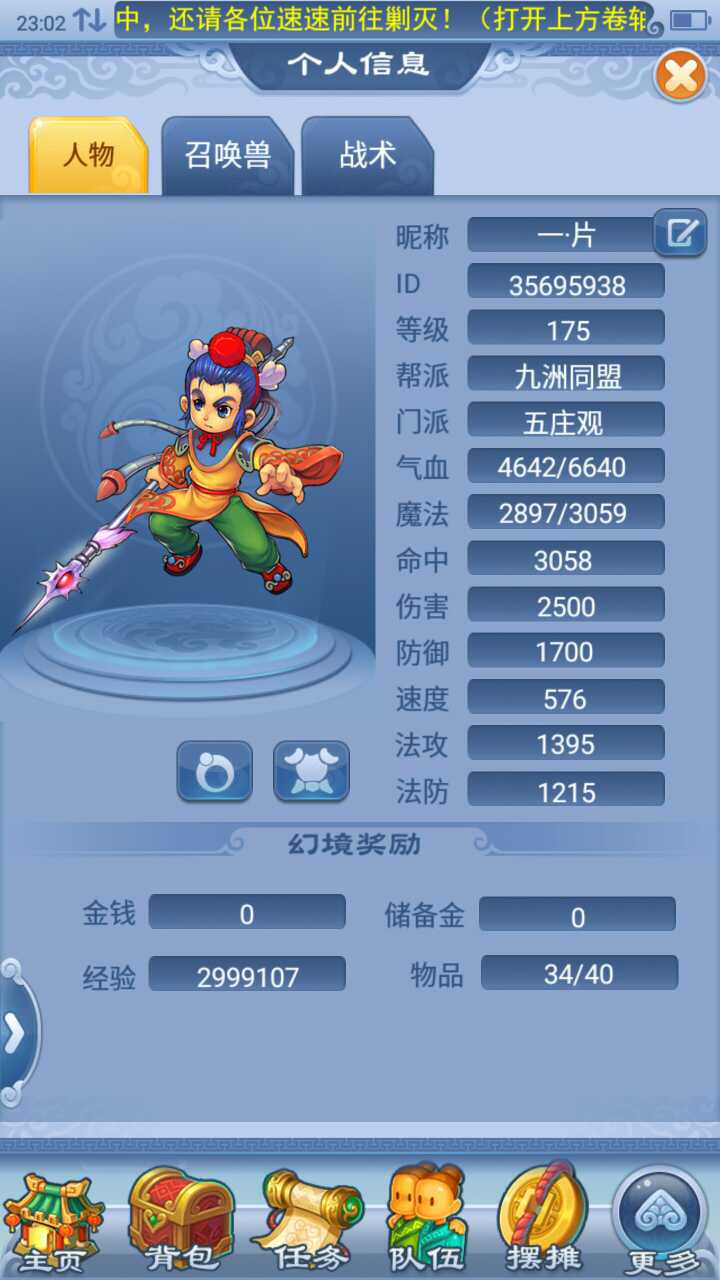Edit the nickname 一·片
720x1280 pixels.
tap(680, 234)
